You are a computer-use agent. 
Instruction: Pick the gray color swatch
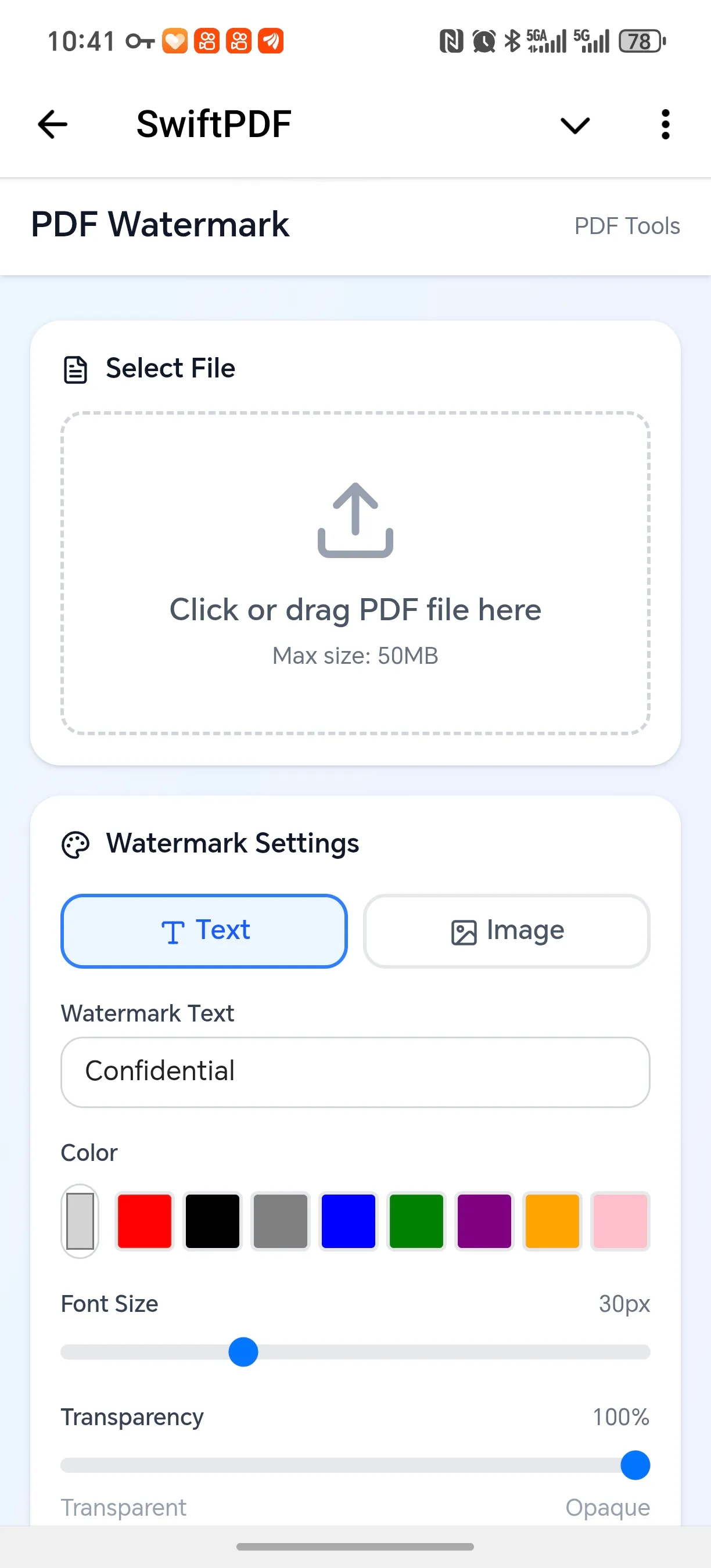tap(281, 1221)
